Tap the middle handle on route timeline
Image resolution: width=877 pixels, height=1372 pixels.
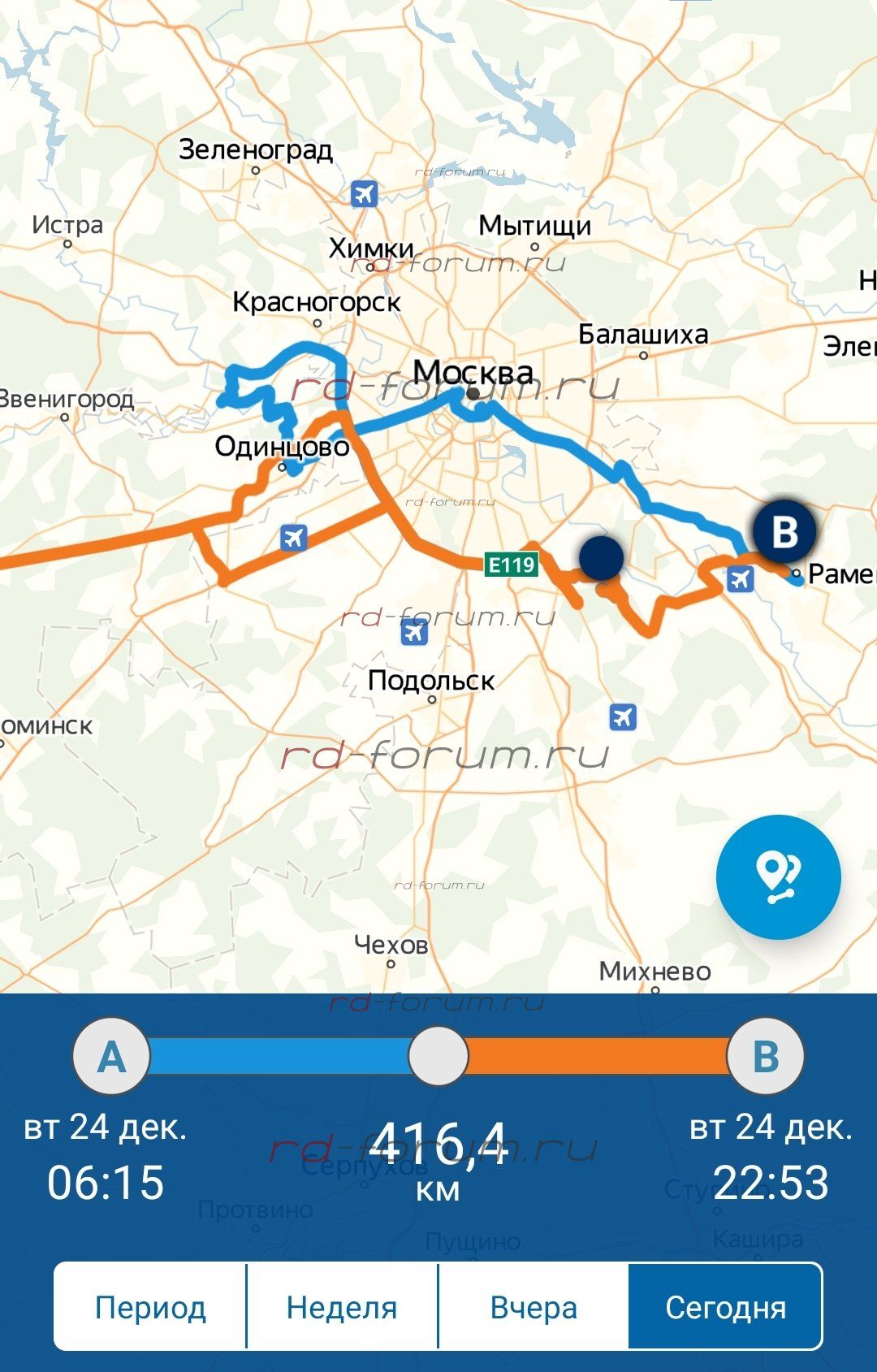[x=438, y=1057]
